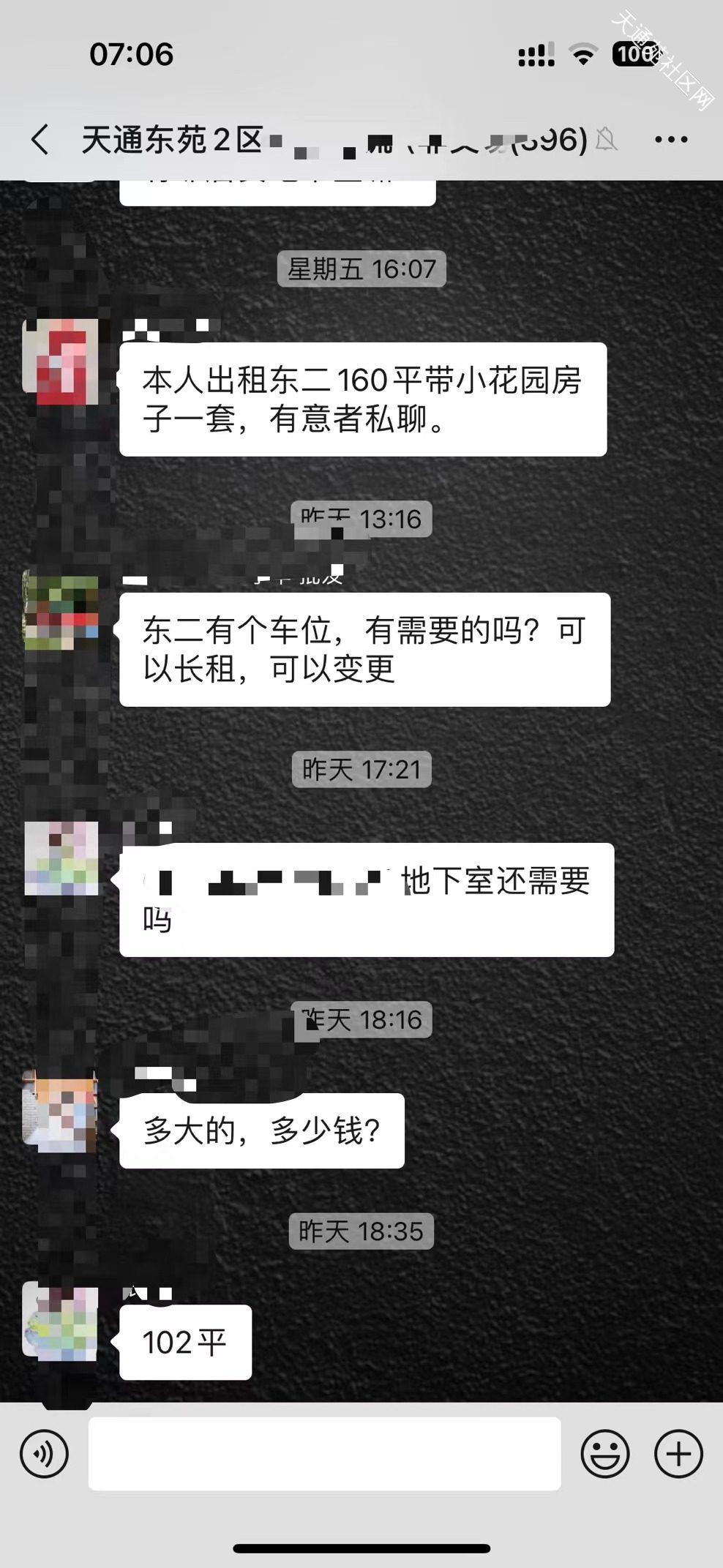723x1568 pixels.
Task: Switch to voice message input
Action: (x=45, y=1453)
